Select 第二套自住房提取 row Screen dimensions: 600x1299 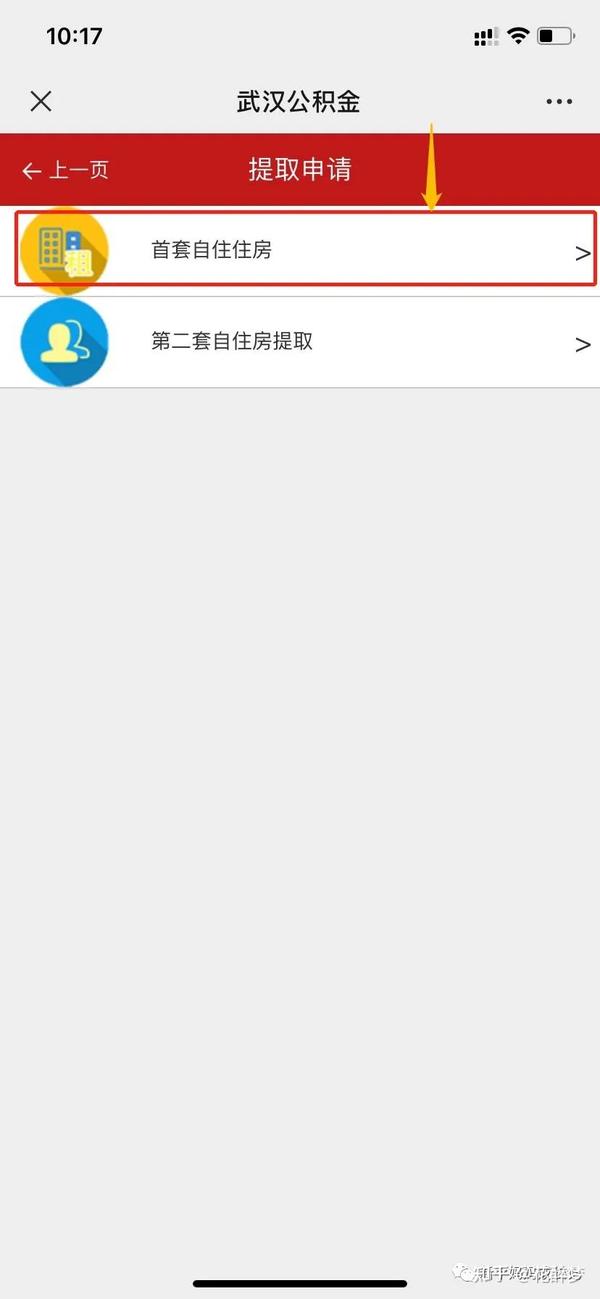click(x=300, y=342)
